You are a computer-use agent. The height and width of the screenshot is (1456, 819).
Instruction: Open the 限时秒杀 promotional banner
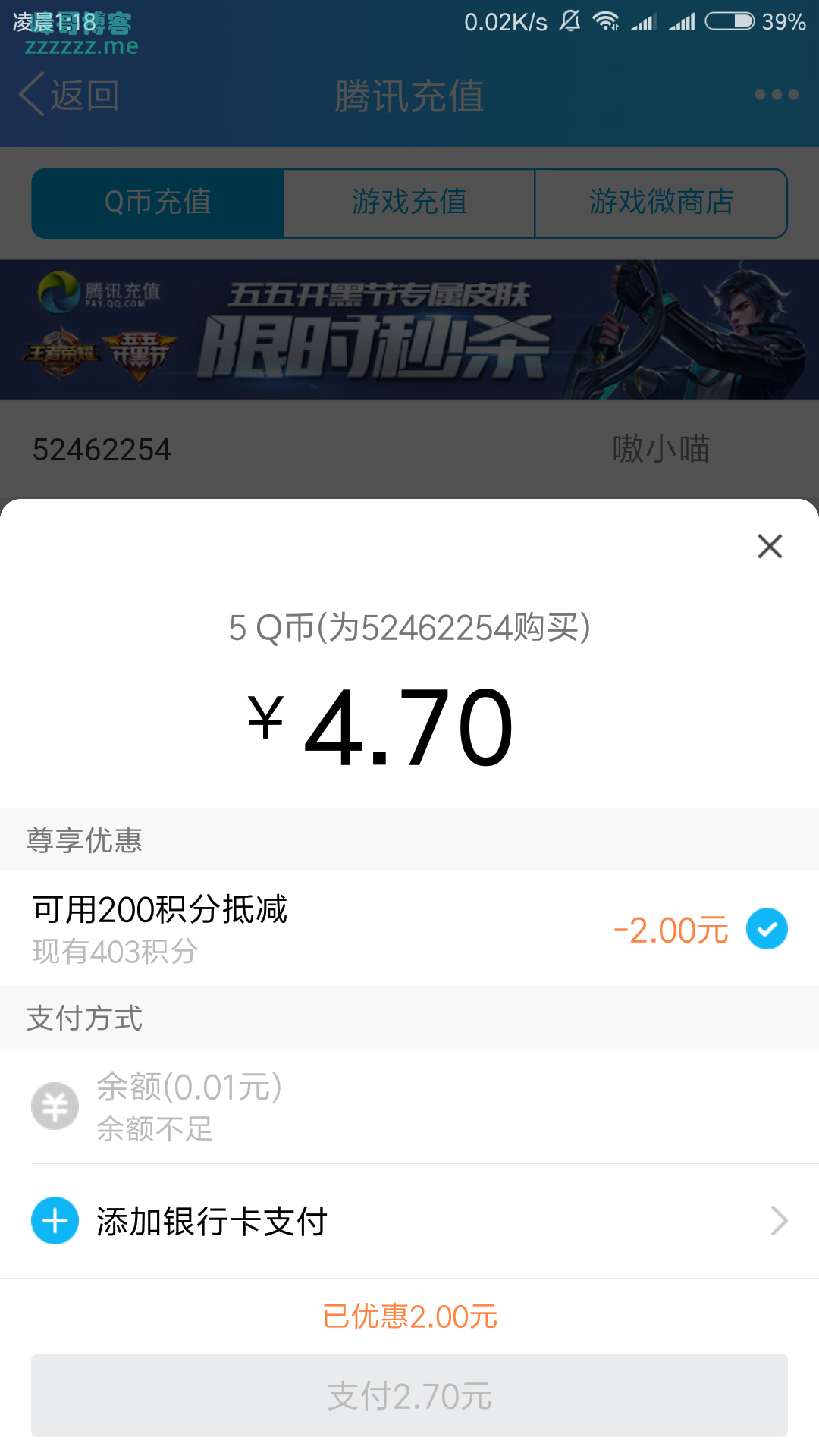tap(409, 330)
